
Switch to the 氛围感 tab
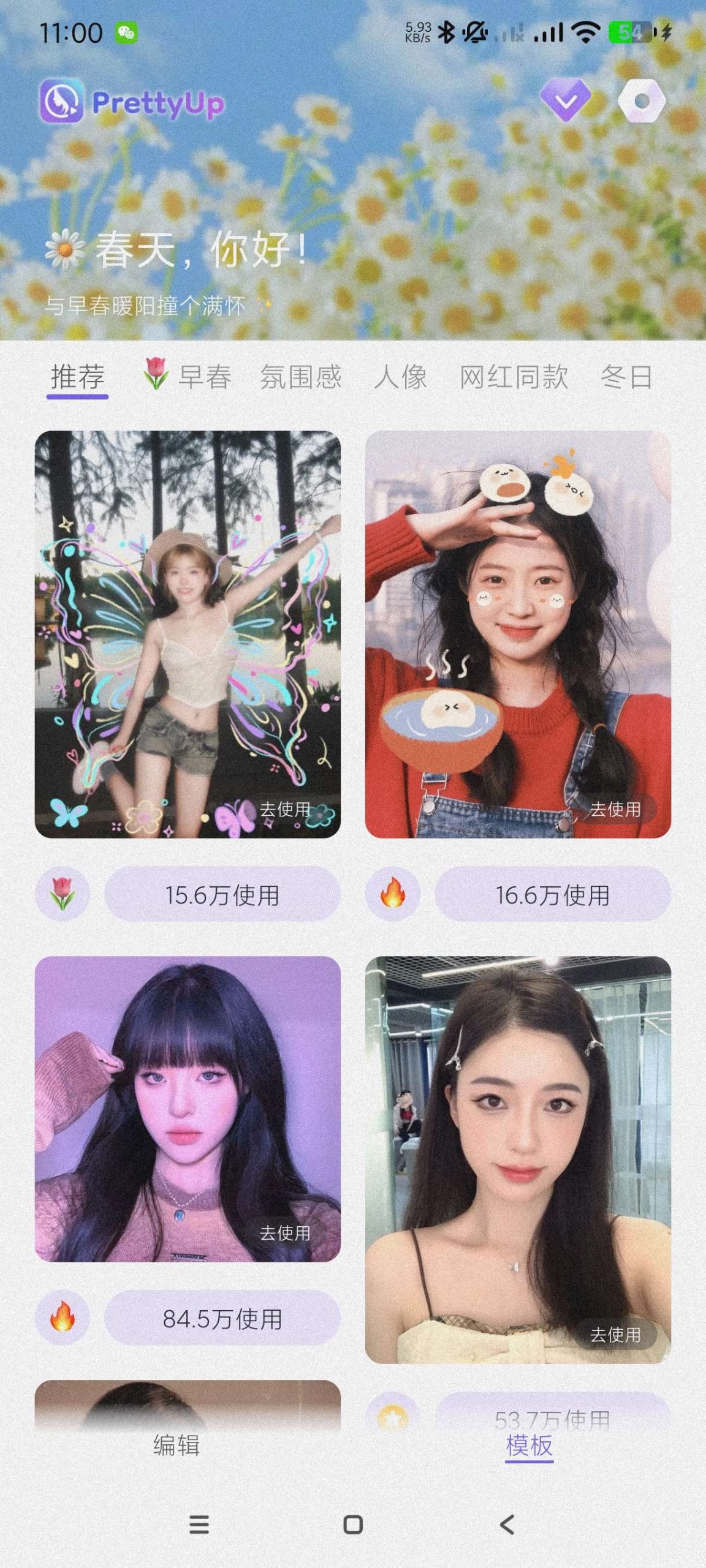click(x=300, y=377)
